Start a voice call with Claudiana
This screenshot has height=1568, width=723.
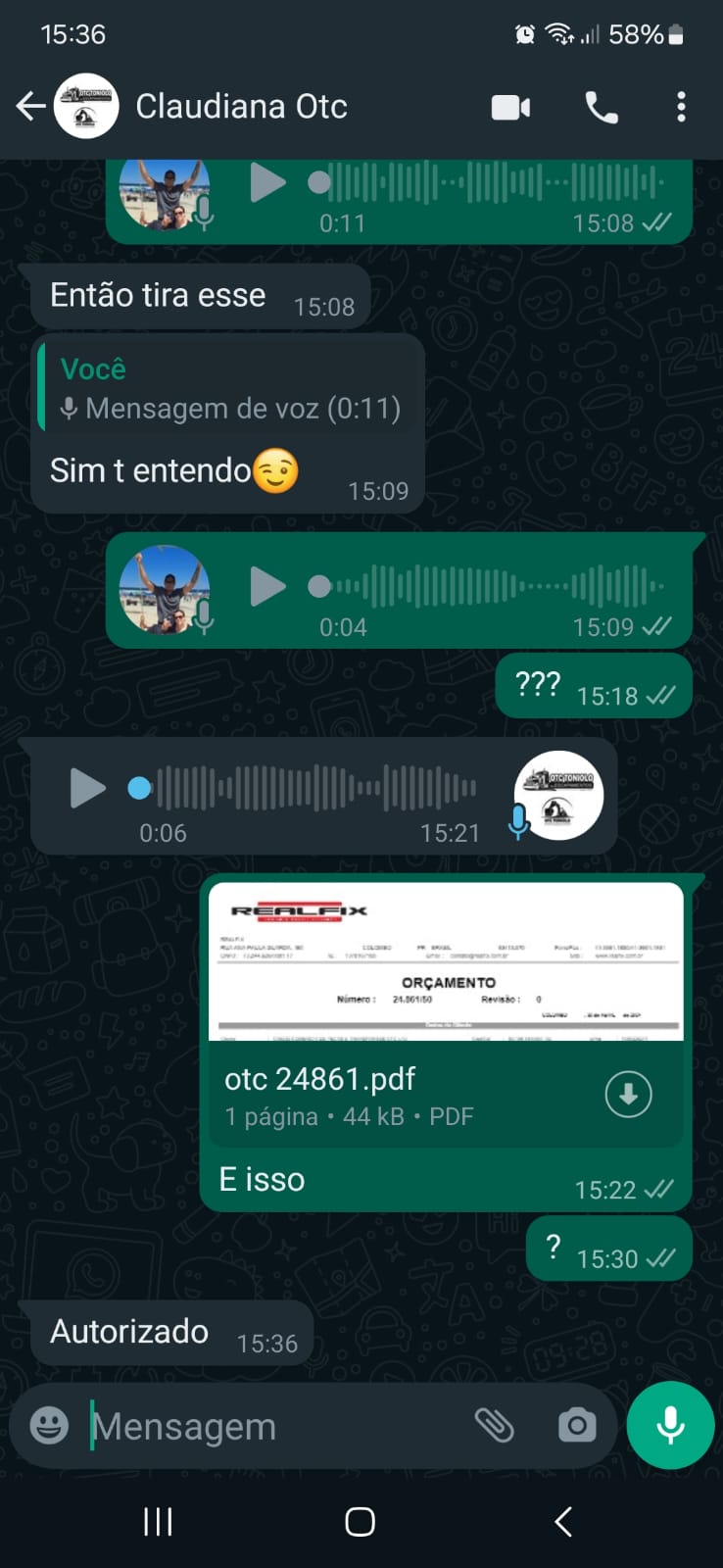pyautogui.click(x=601, y=107)
